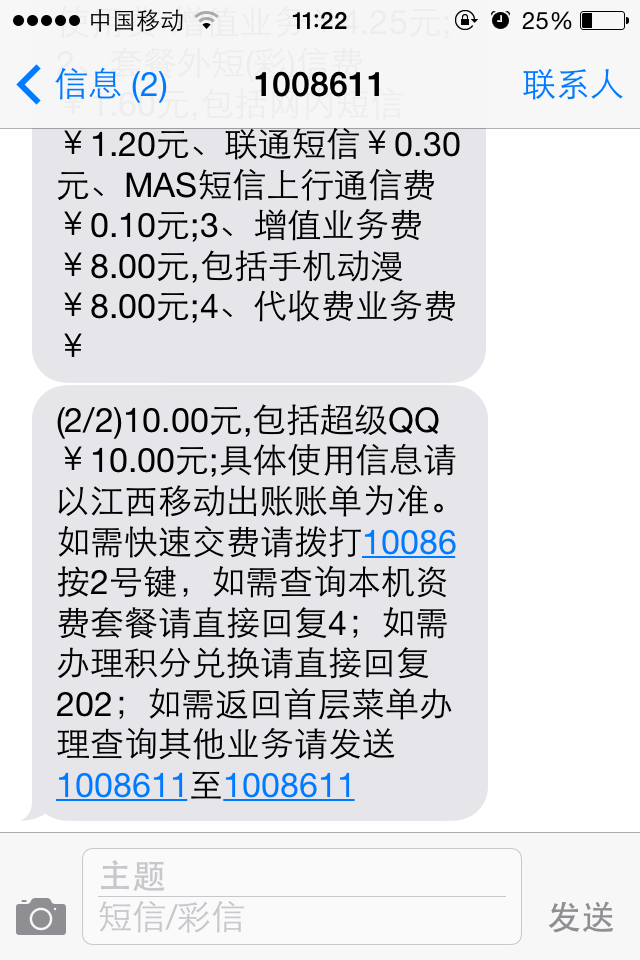Tap the 10086 phone number link
This screenshot has width=640, height=960.
coord(409,542)
